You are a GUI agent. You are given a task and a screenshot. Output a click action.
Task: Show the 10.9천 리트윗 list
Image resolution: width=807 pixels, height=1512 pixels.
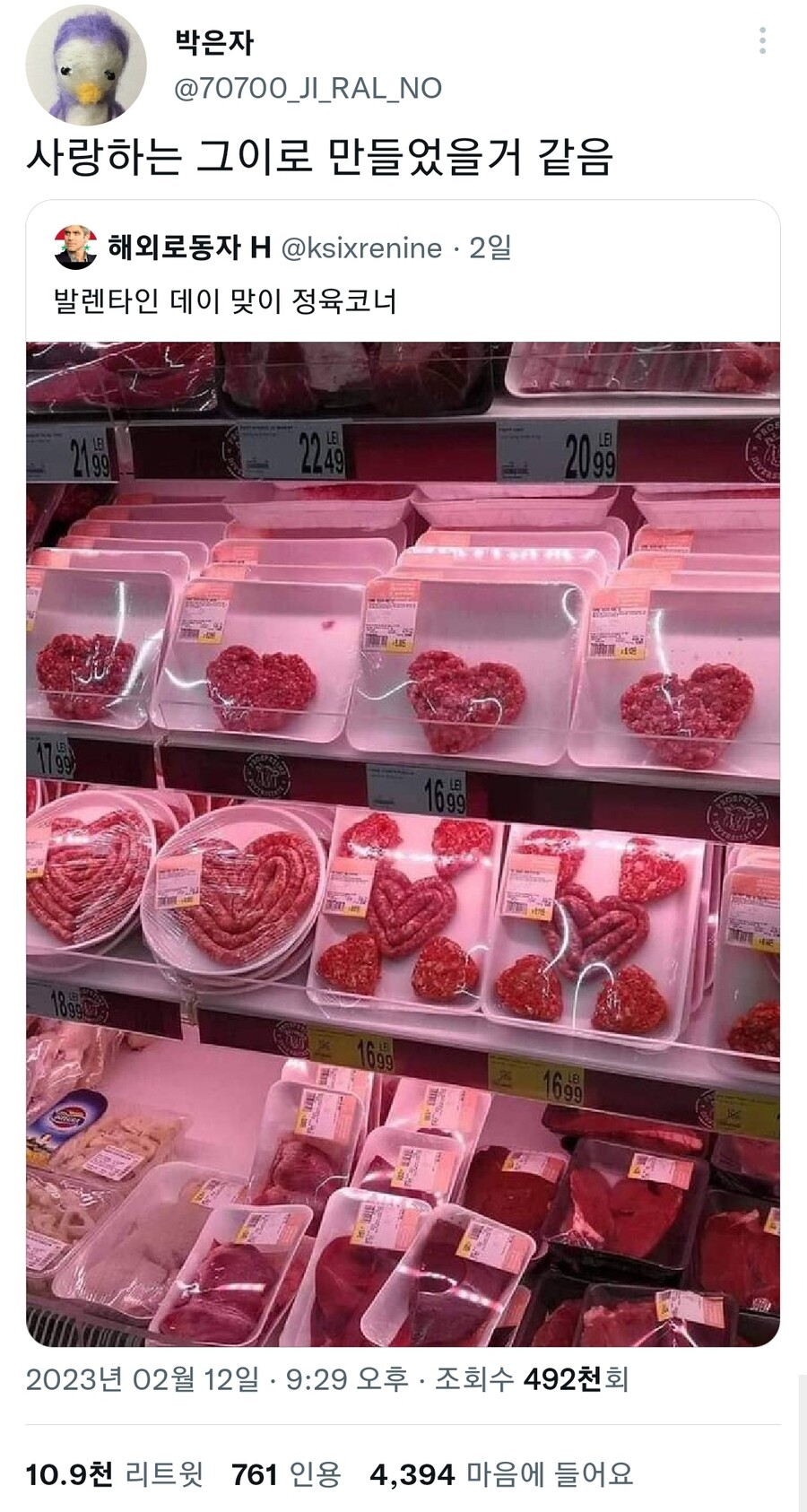[x=115, y=1473]
